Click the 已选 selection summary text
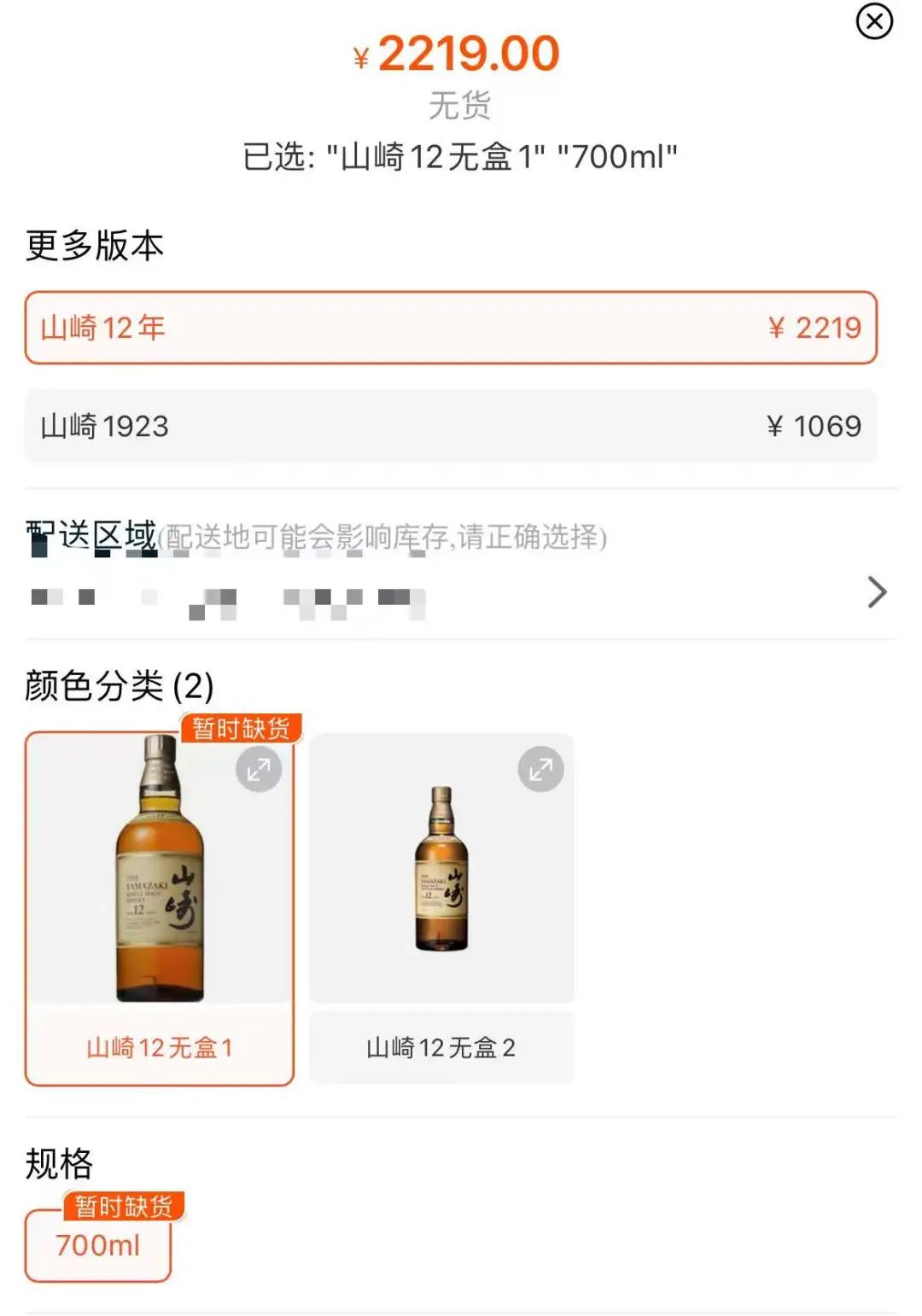 point(459,155)
